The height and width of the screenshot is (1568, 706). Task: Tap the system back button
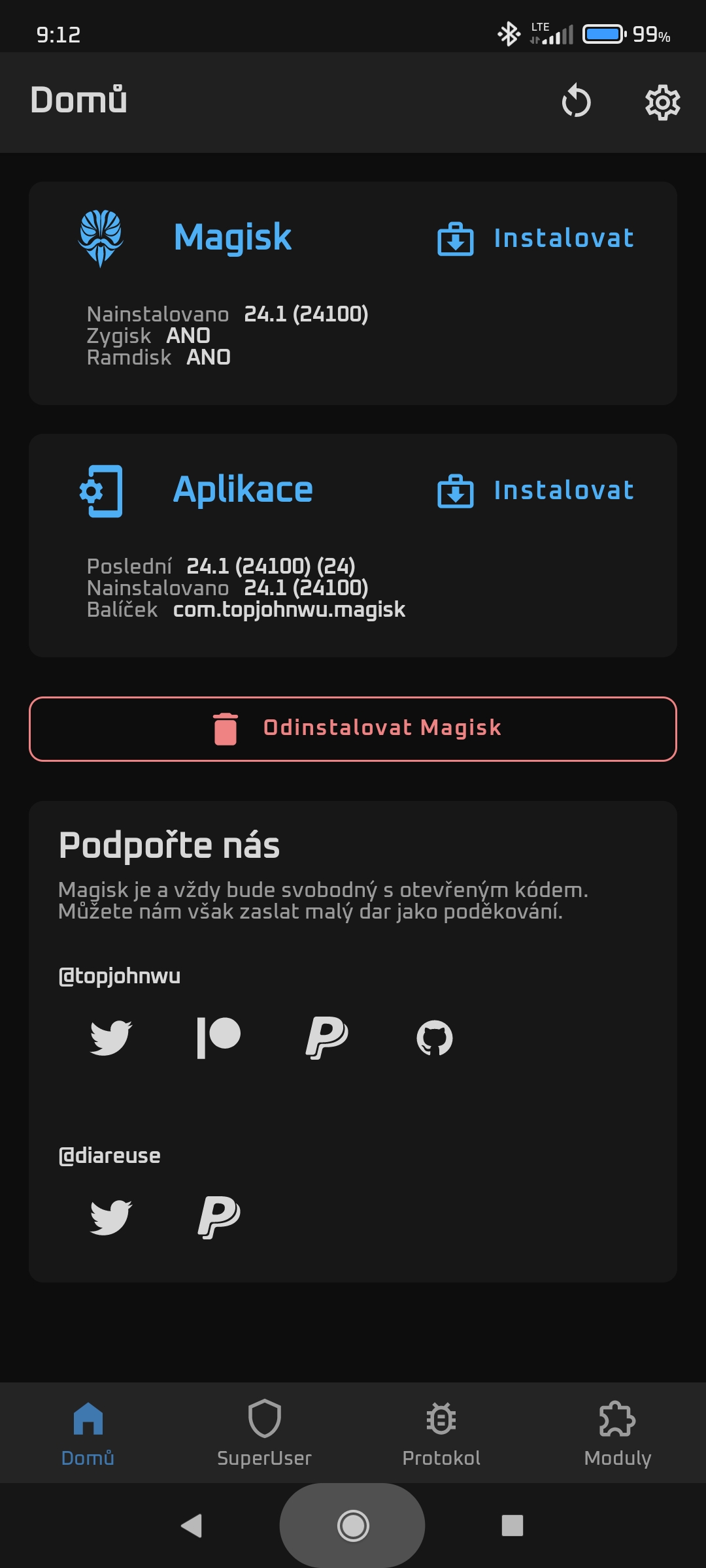coord(192,1526)
